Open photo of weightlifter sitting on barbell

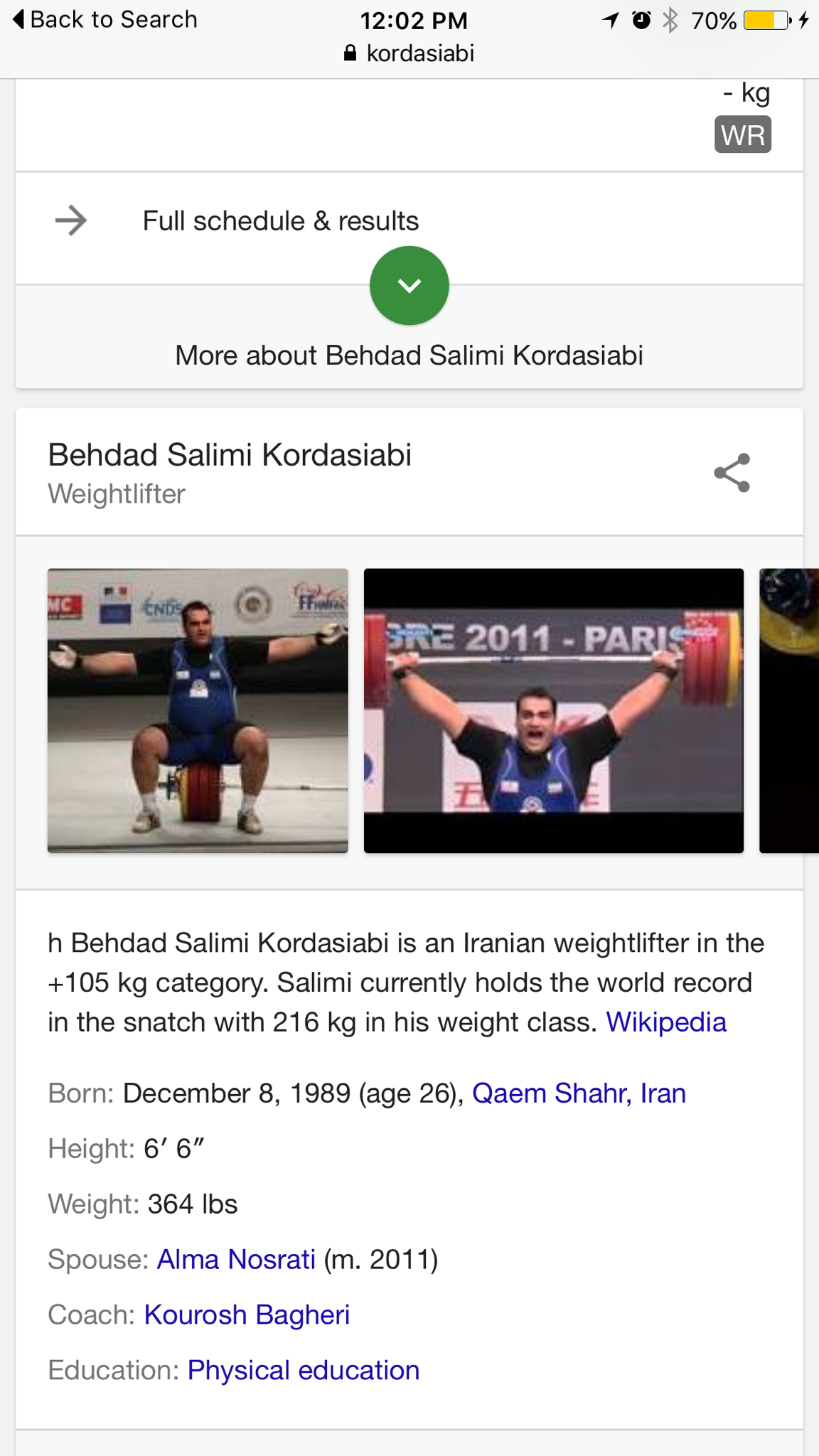click(x=198, y=710)
